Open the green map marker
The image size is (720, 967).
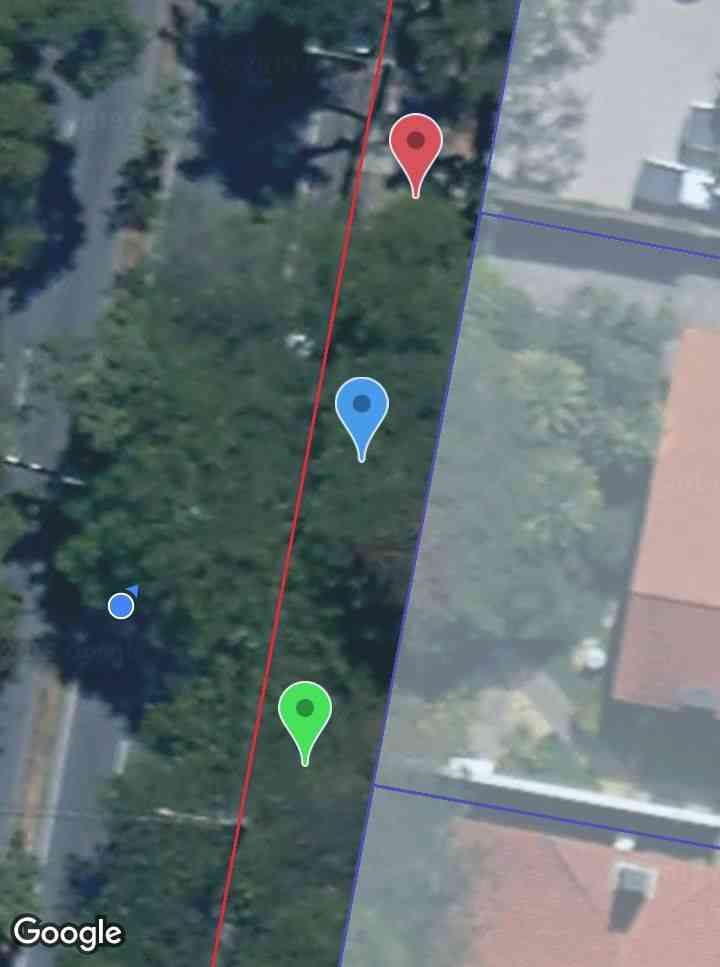click(x=305, y=714)
